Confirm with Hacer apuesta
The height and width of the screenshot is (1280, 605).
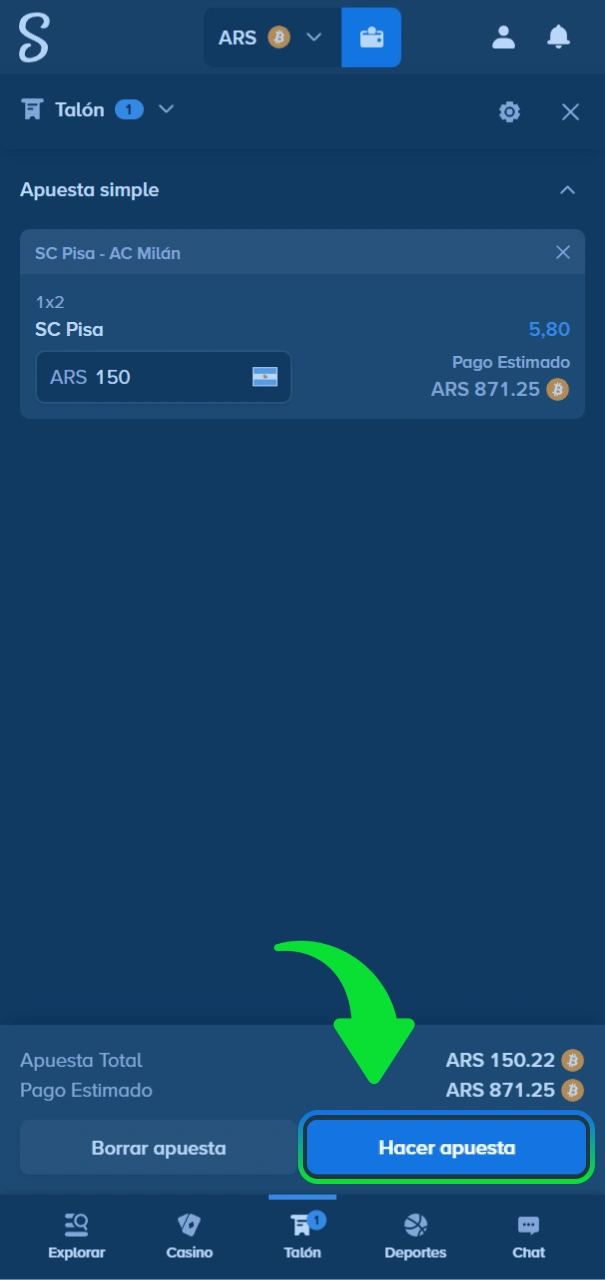(x=446, y=1148)
